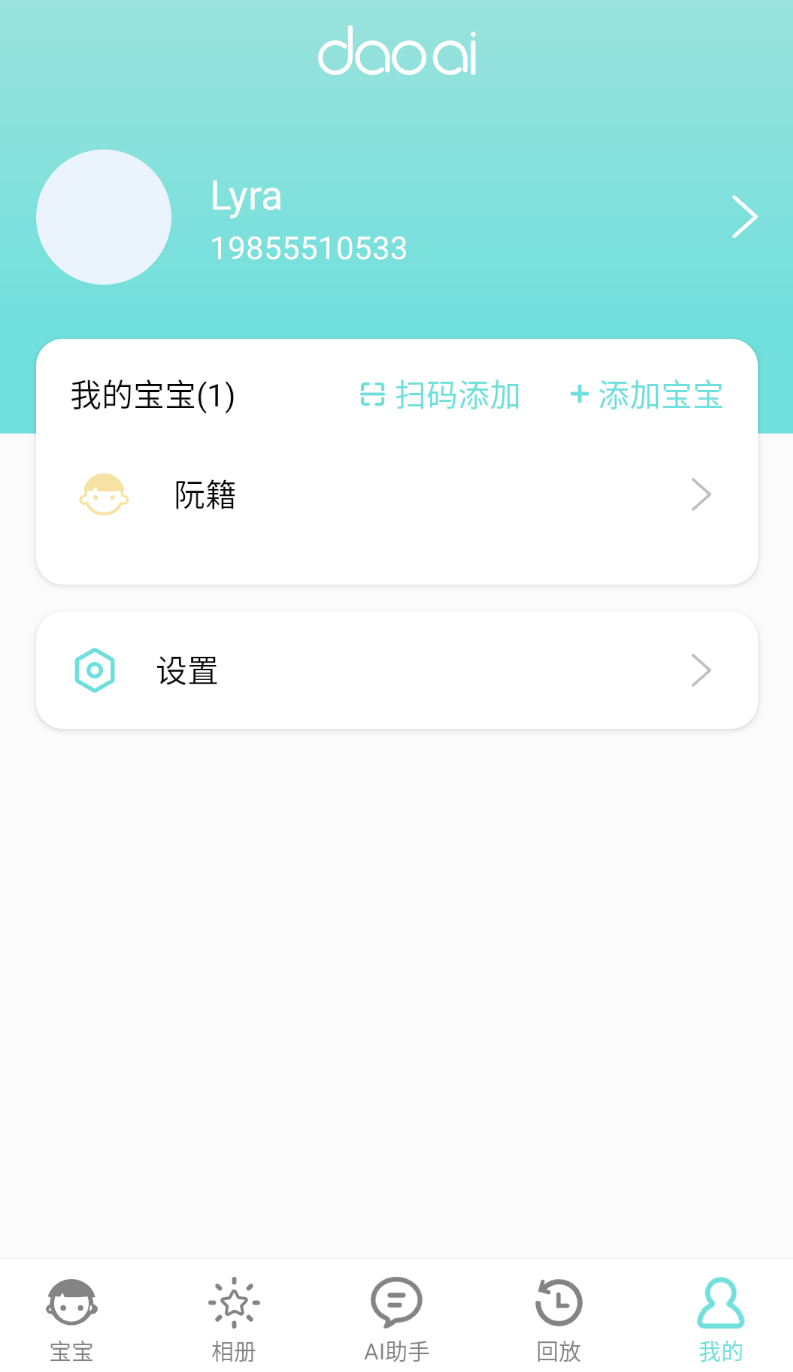Tap the QR scan icon in 扫码添加
The width and height of the screenshot is (793, 1372).
[372, 395]
